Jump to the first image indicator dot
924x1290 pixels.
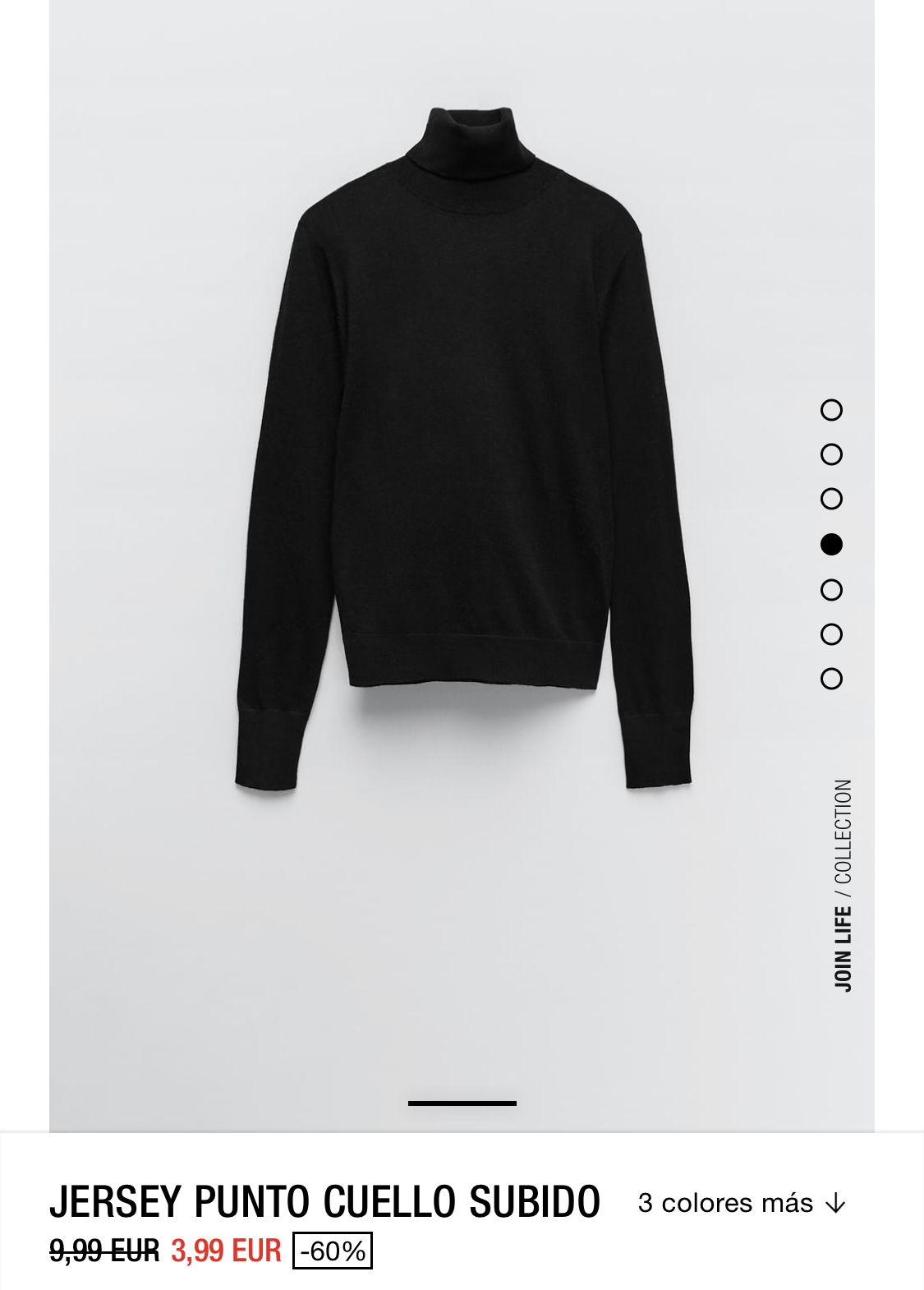[831, 410]
